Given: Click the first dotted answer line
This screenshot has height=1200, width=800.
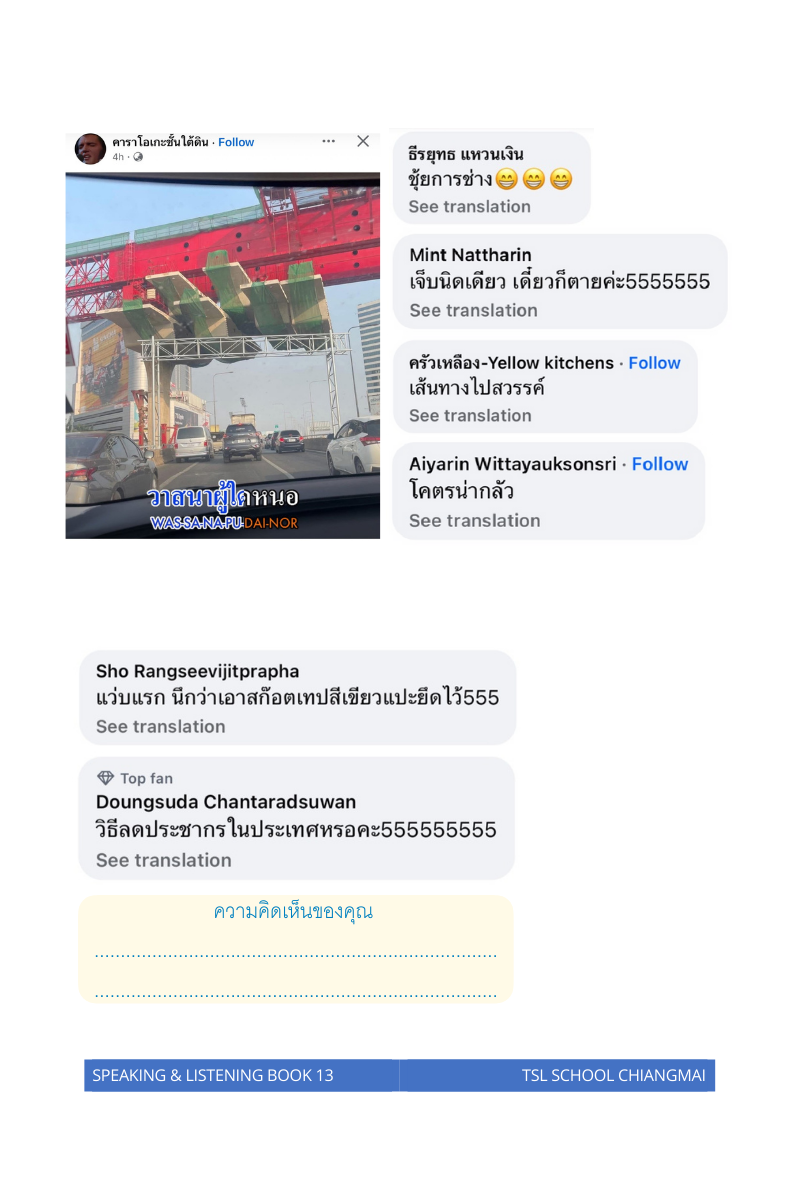Looking at the screenshot, I should tap(296, 955).
